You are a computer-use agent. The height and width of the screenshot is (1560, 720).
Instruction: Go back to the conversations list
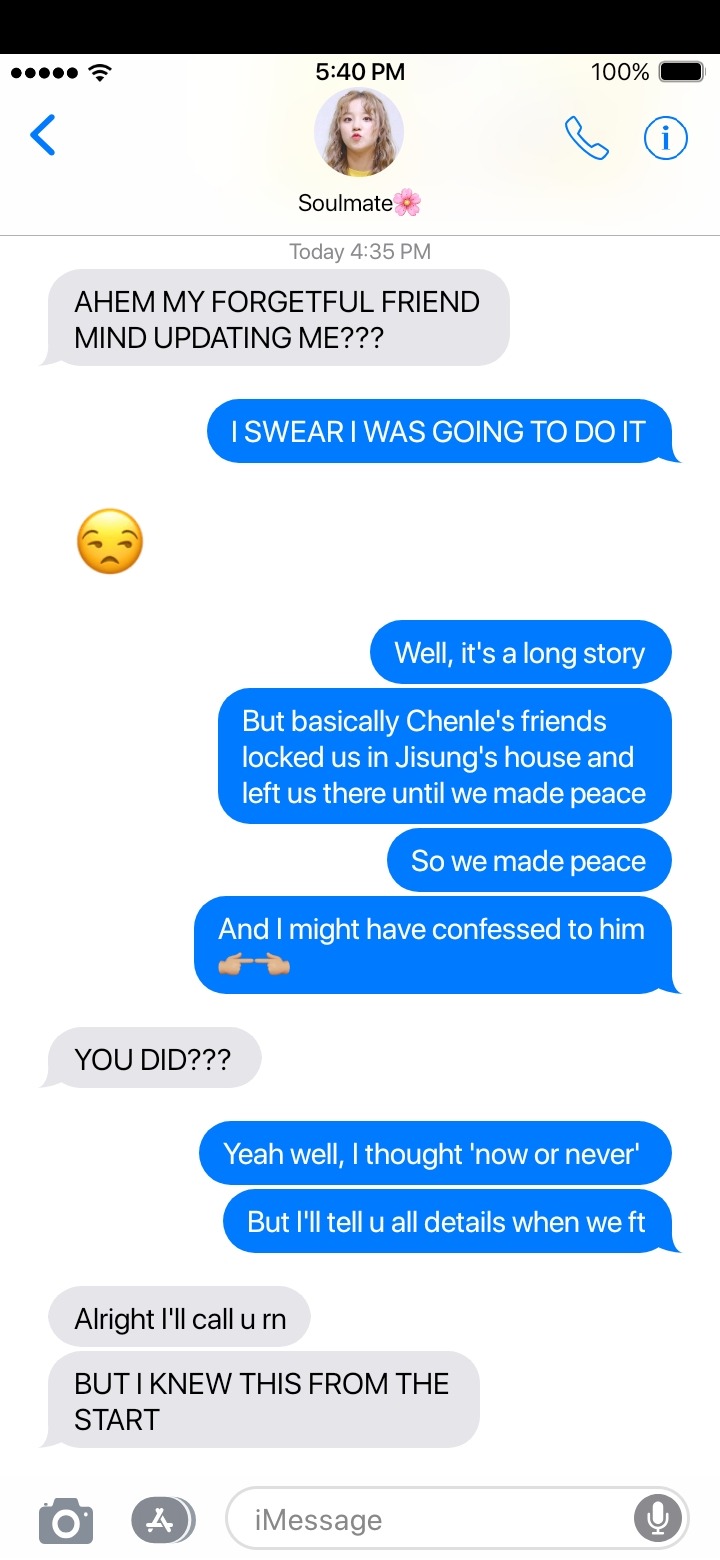[43, 136]
